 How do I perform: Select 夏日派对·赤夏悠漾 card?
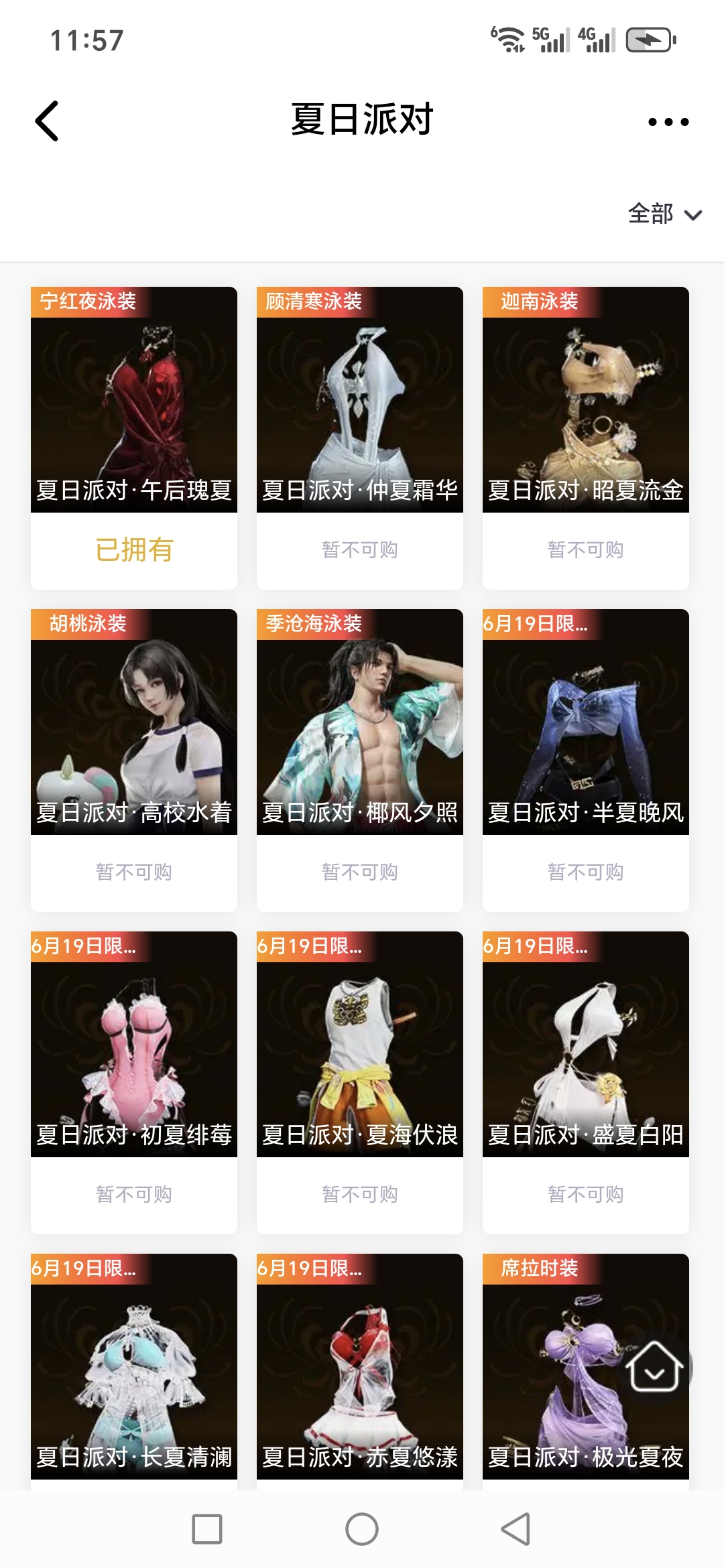(360, 1367)
